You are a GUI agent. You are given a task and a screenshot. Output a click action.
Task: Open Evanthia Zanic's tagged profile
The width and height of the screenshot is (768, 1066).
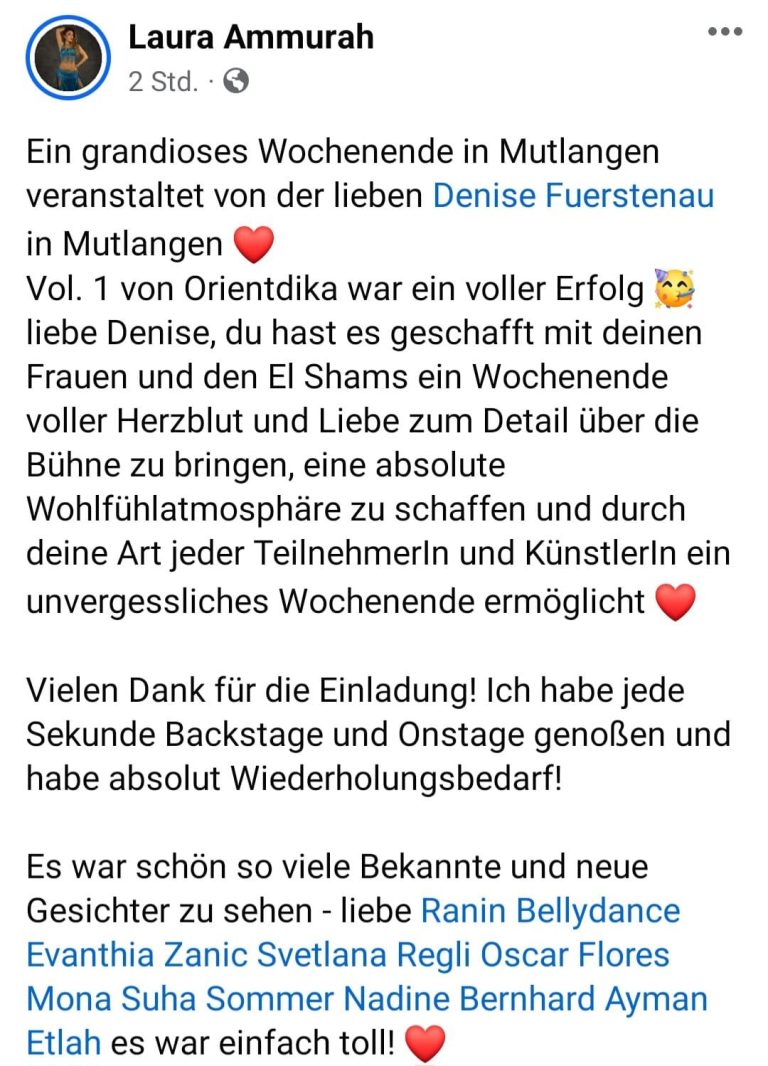(138, 955)
